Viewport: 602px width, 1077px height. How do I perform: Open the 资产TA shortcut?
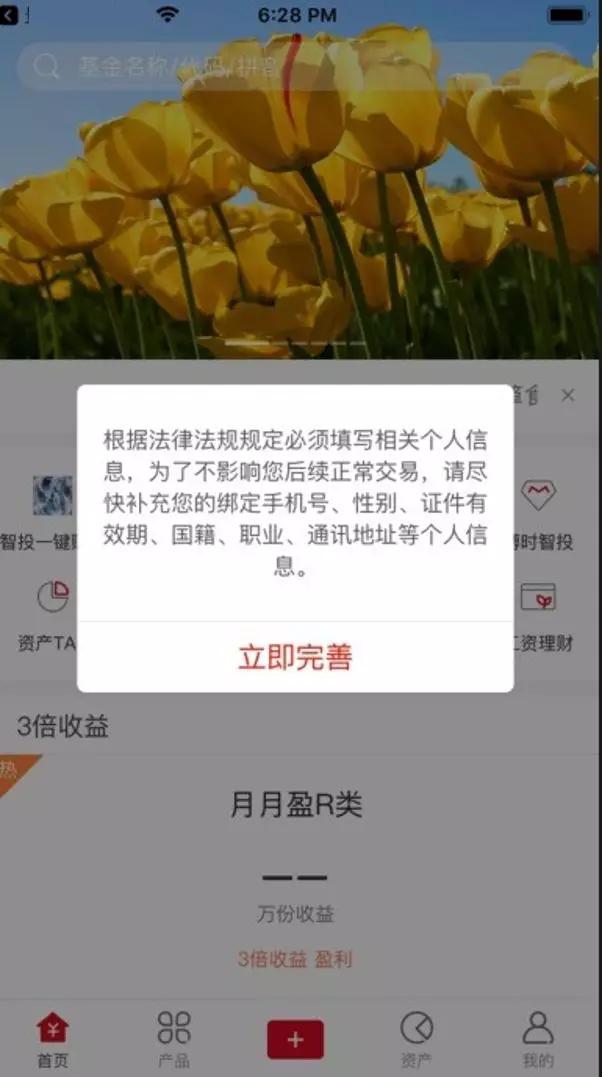[48, 616]
